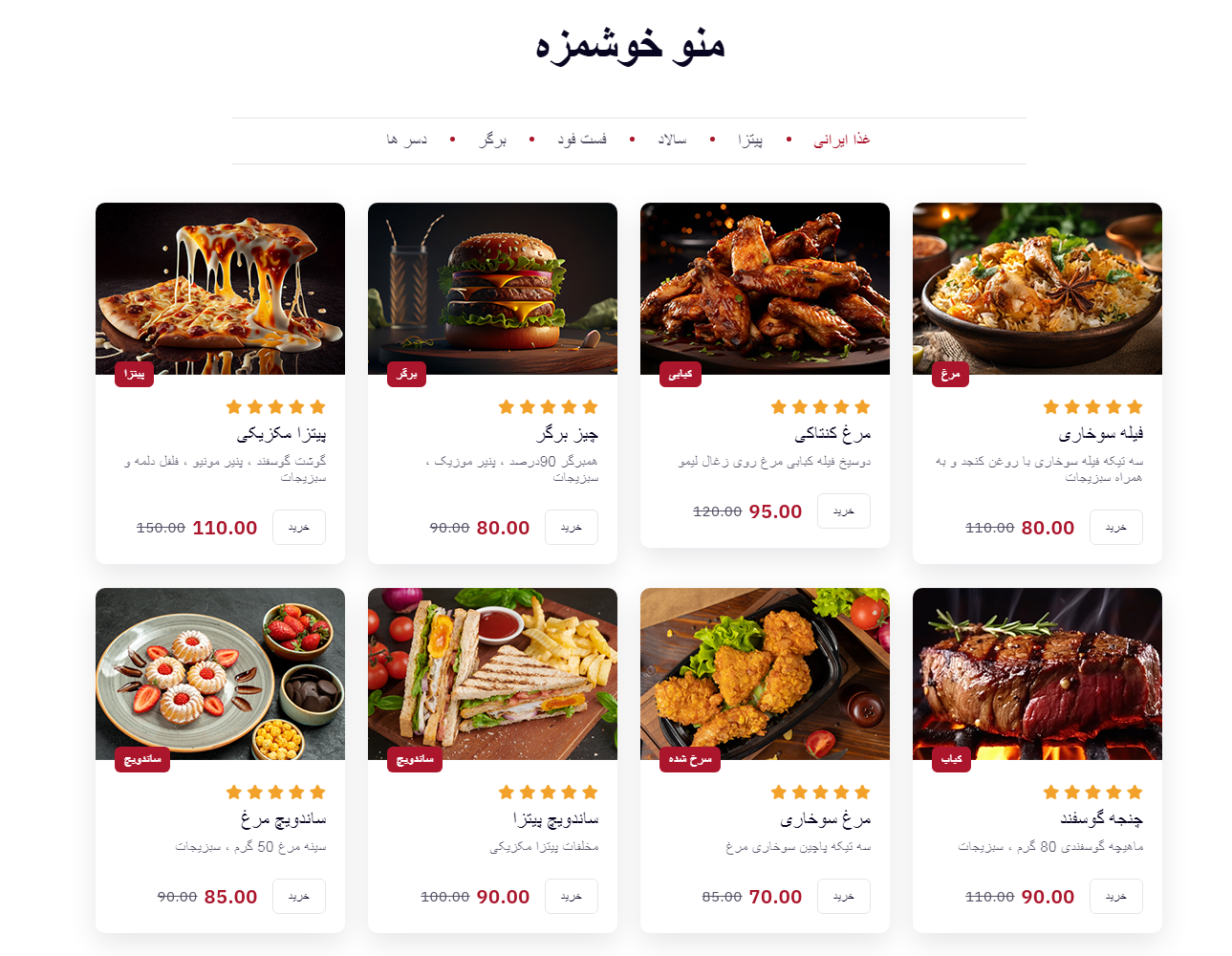
Task: Tap خرید button for پیتزا مکزیکی
Action: (299, 528)
